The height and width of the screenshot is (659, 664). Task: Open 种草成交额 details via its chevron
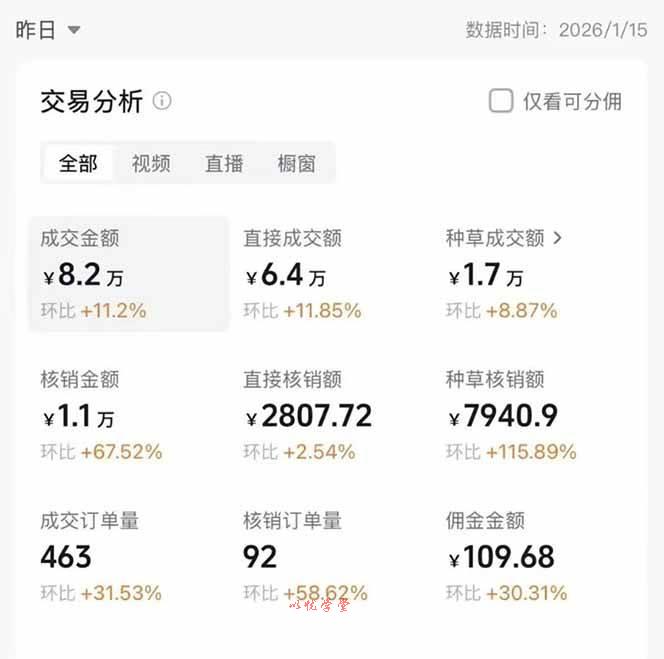(558, 238)
